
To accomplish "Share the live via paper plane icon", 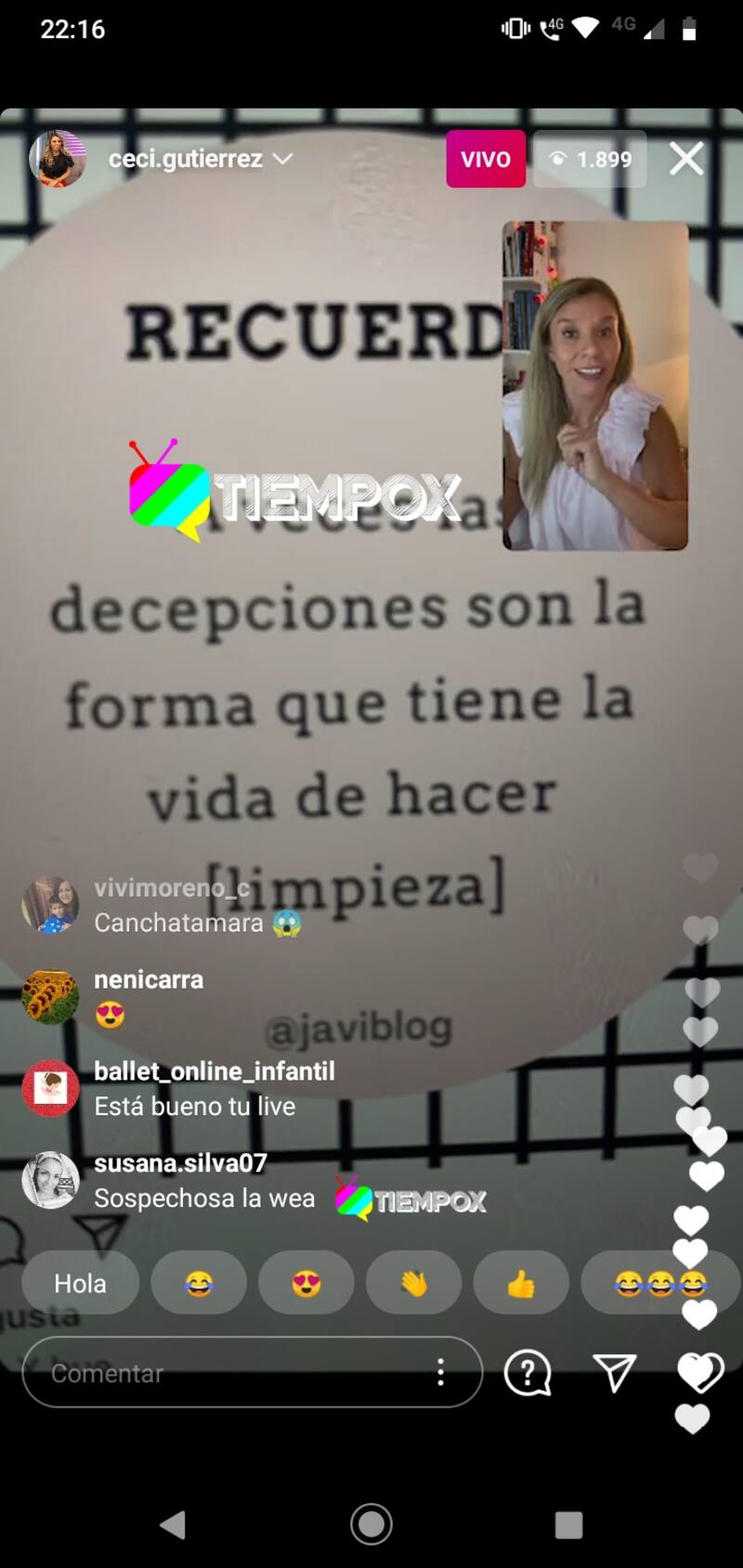I will (x=615, y=1373).
